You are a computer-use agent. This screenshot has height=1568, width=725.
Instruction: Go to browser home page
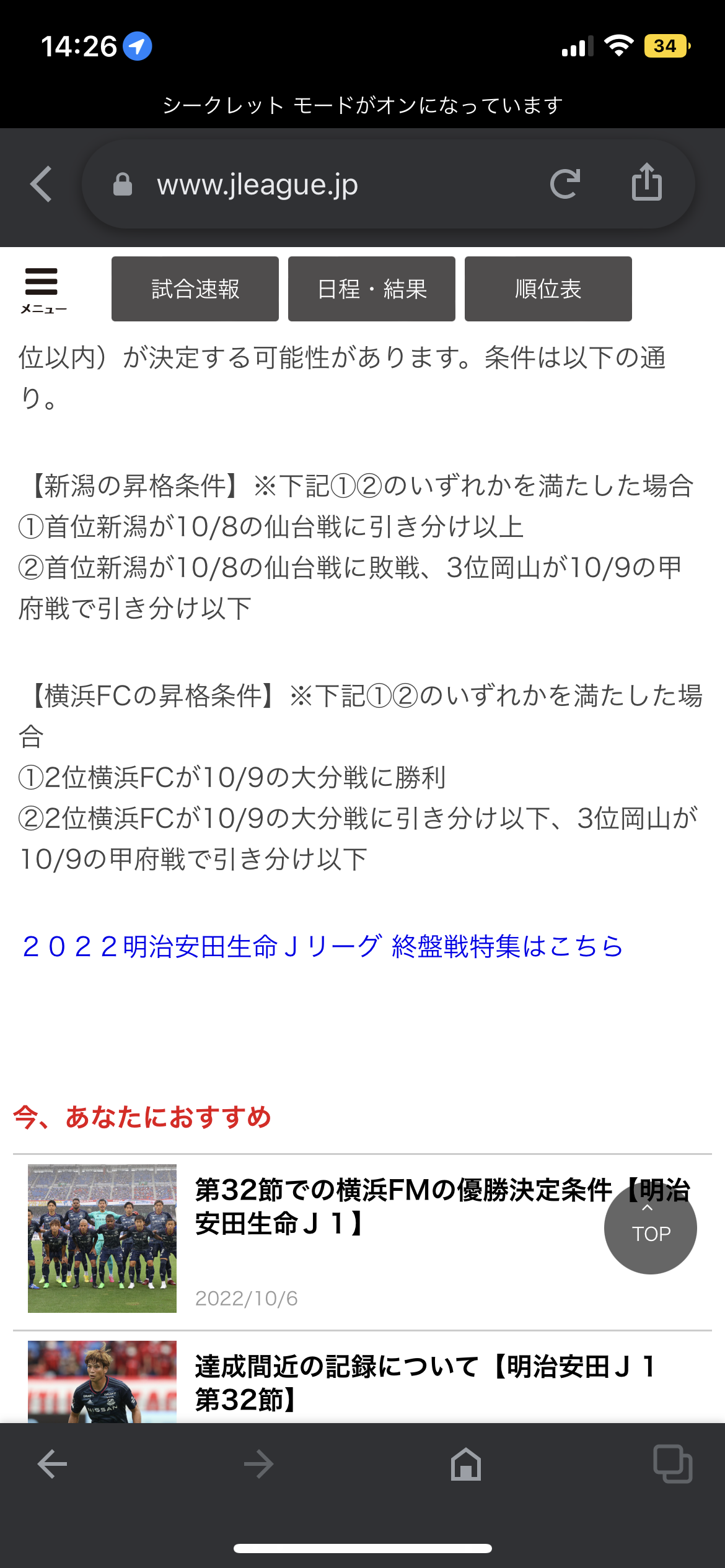point(466,1464)
